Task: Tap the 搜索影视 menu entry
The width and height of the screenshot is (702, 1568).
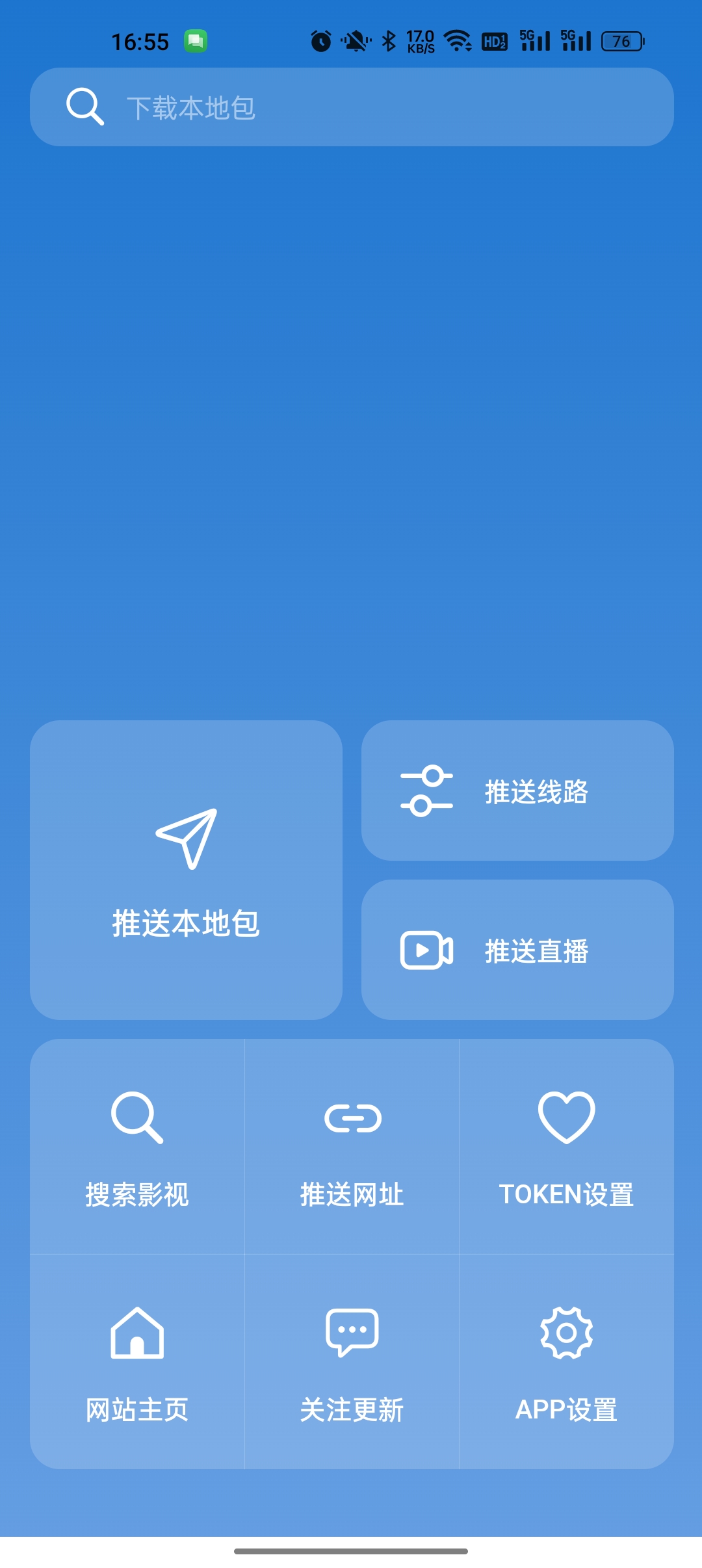Action: 135,1157
